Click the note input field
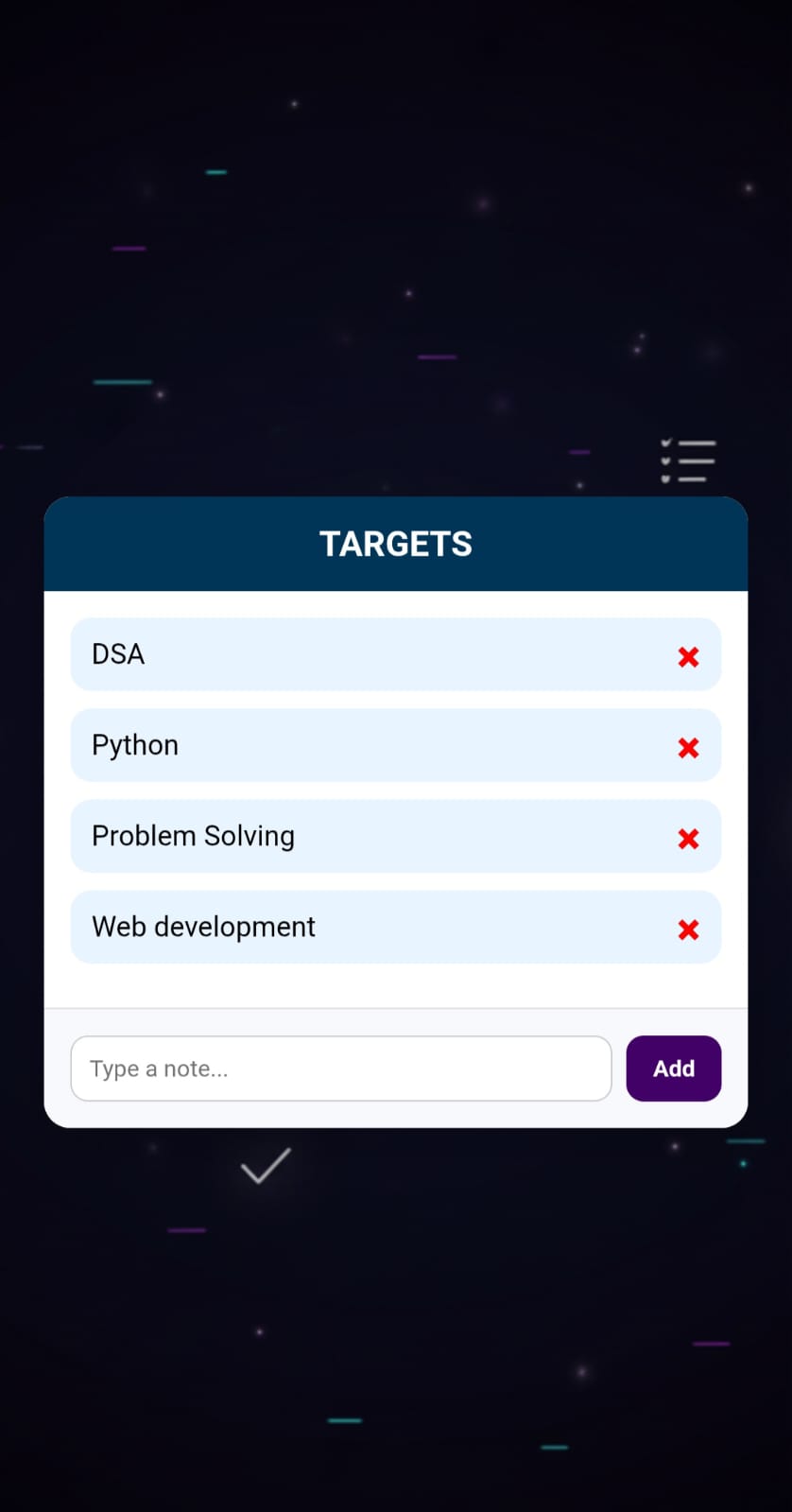Screen dimensions: 792x1512 pos(340,1069)
